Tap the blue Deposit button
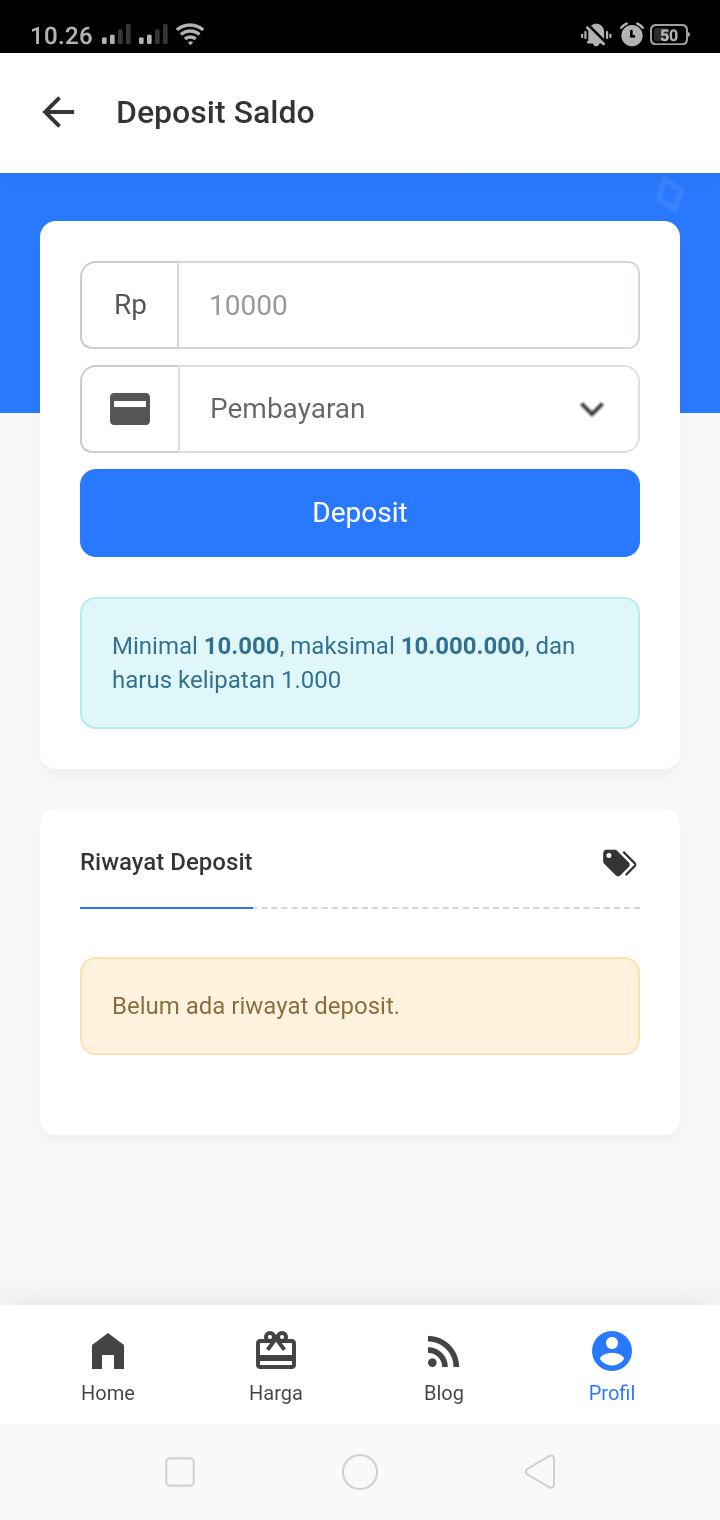720x1520 pixels. point(360,513)
